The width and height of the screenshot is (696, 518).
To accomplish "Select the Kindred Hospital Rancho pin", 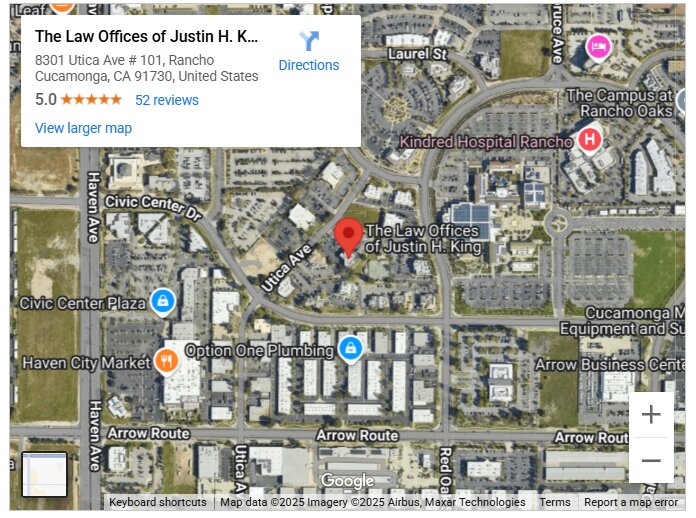I will (590, 139).
